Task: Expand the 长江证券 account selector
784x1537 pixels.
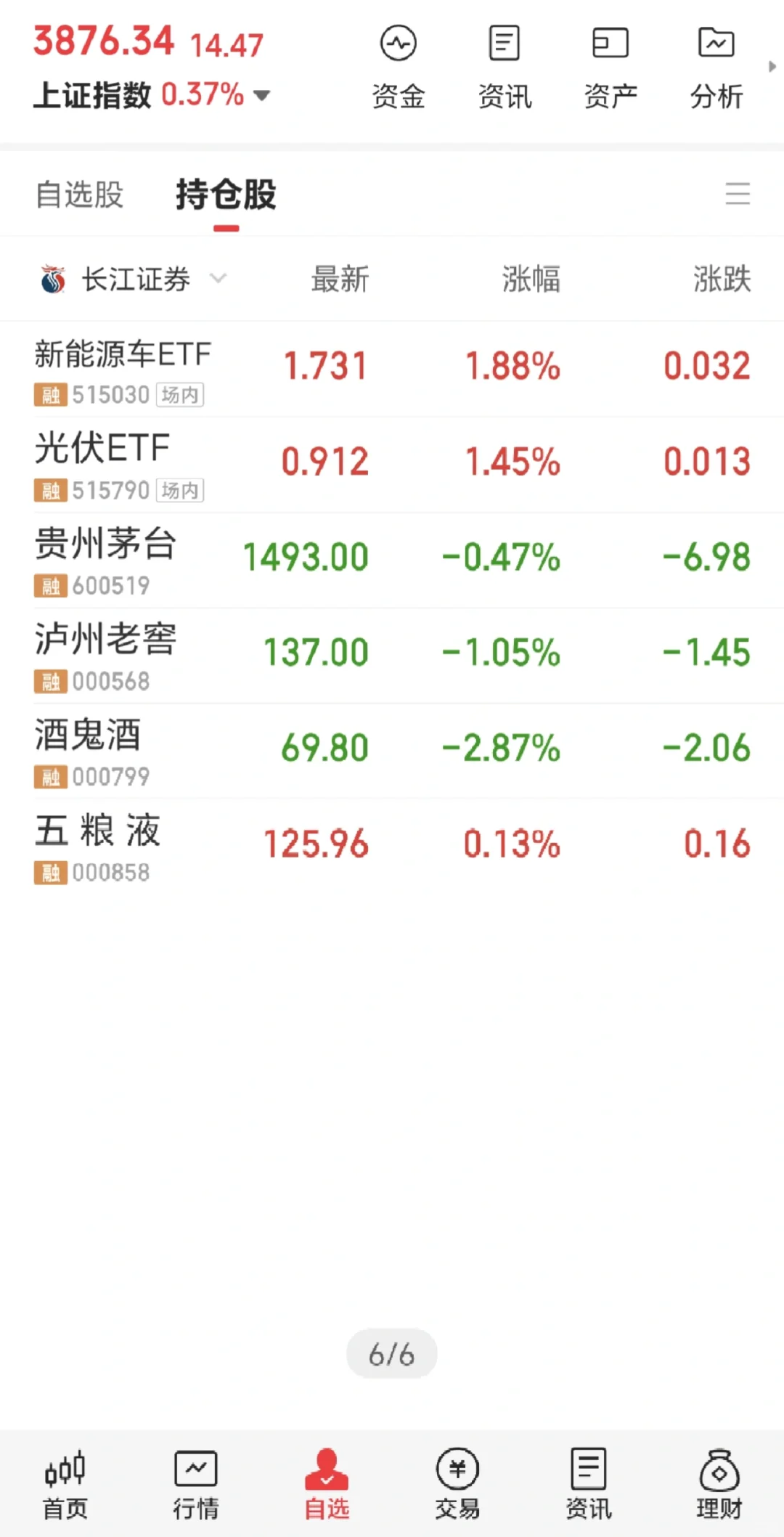Action: tap(135, 279)
